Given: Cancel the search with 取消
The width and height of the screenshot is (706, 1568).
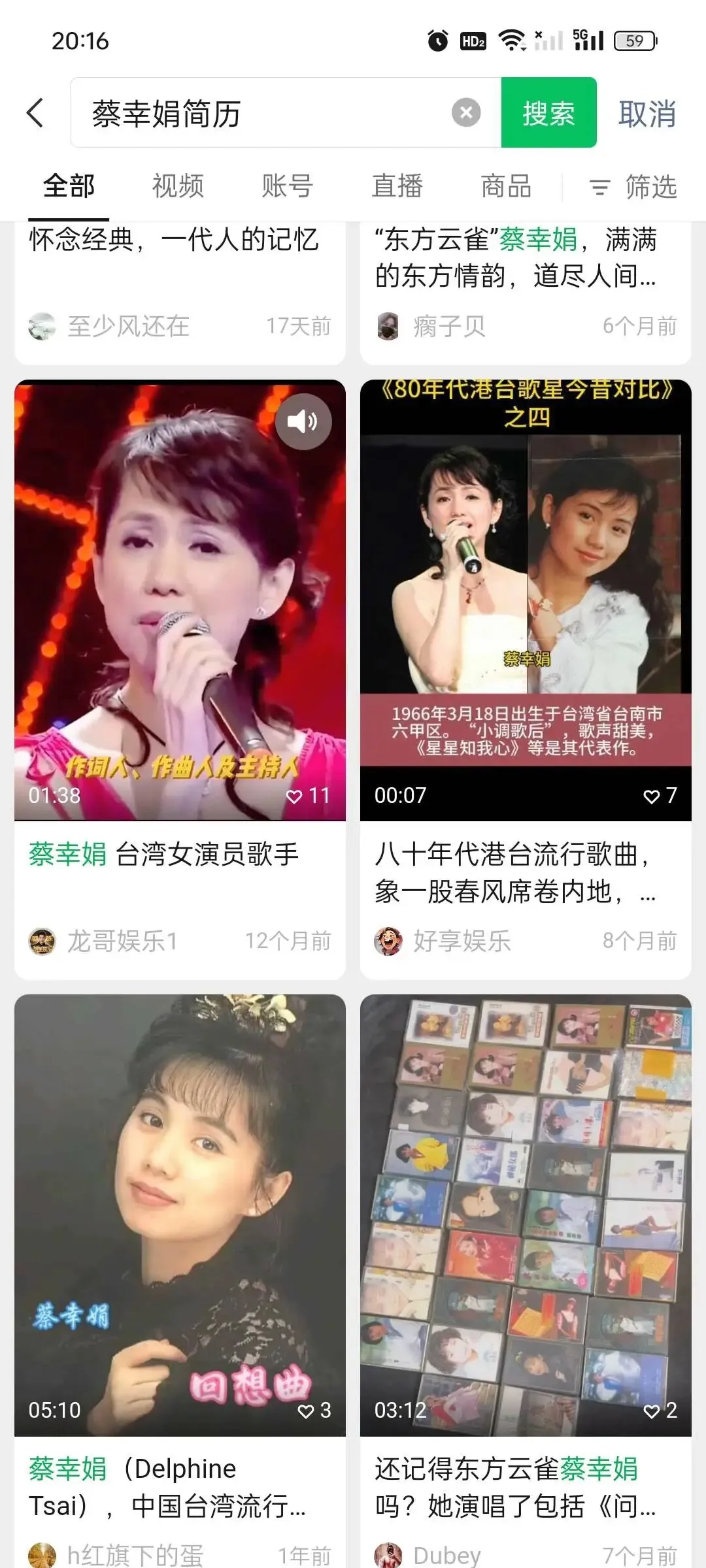Looking at the screenshot, I should (x=647, y=114).
